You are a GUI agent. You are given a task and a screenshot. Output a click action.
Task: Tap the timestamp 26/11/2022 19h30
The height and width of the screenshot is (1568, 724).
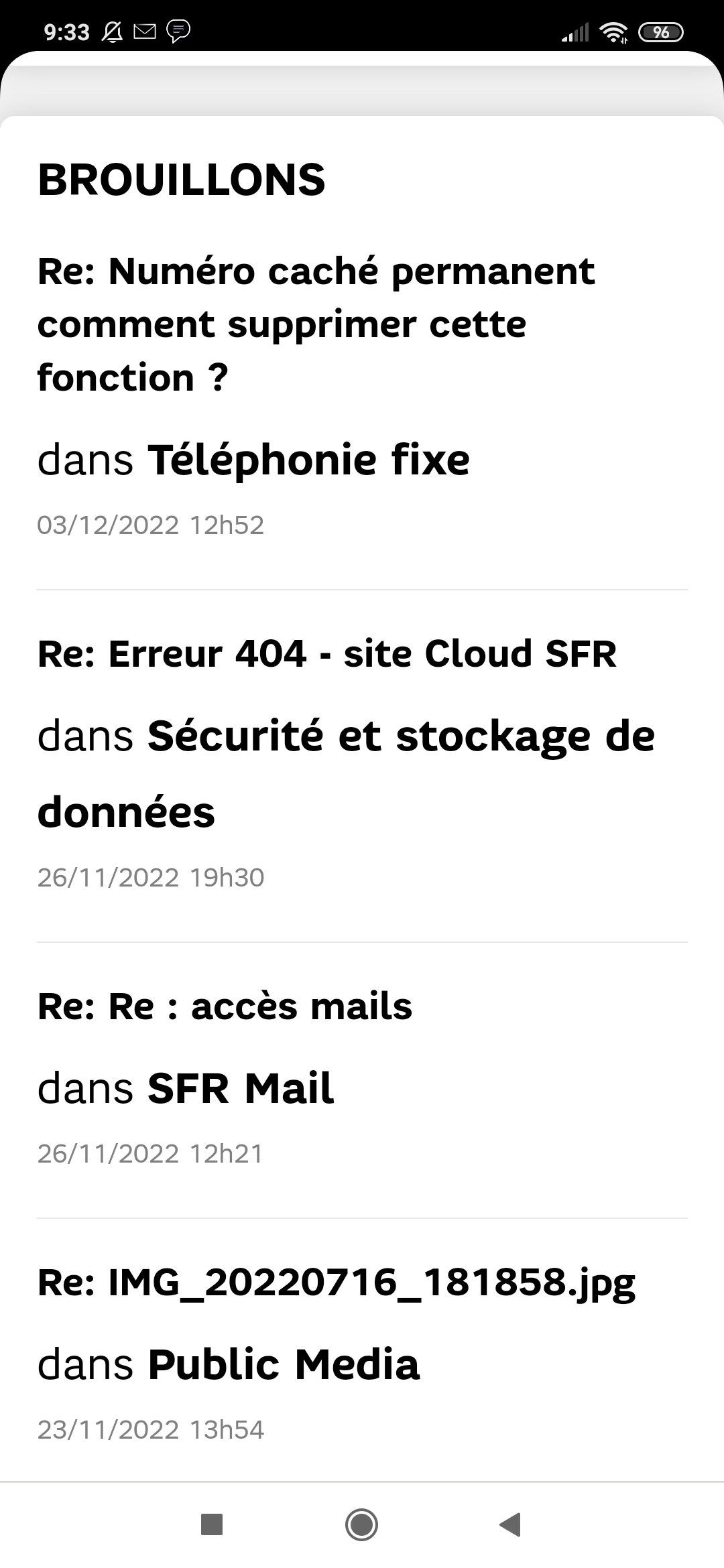[151, 876]
